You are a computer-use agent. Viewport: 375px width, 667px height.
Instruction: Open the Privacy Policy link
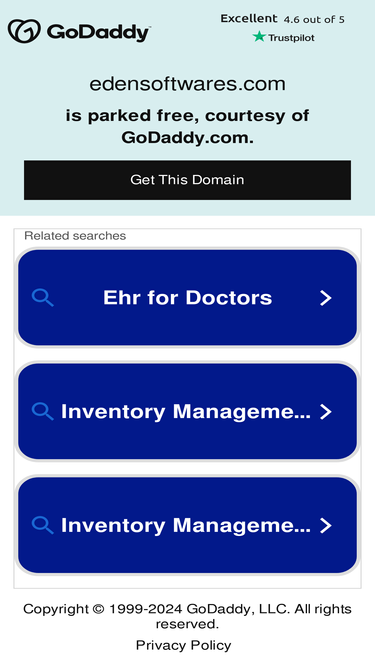(x=183, y=645)
